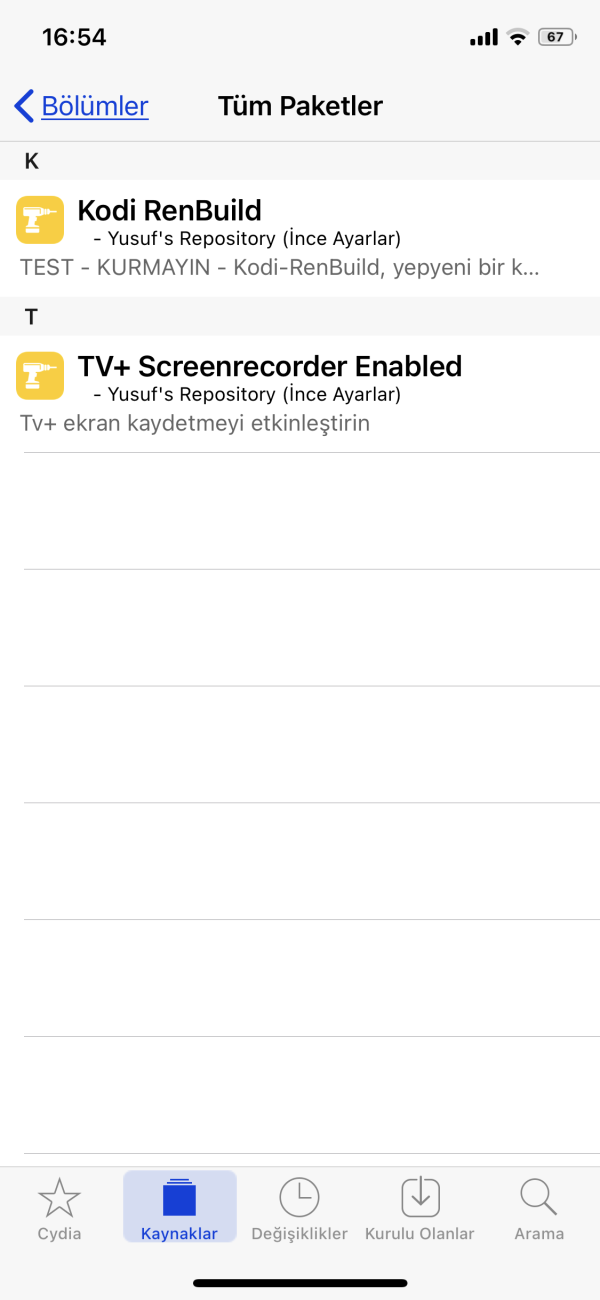
Task: Switch to the Değişiklikler tab
Action: 300,1208
